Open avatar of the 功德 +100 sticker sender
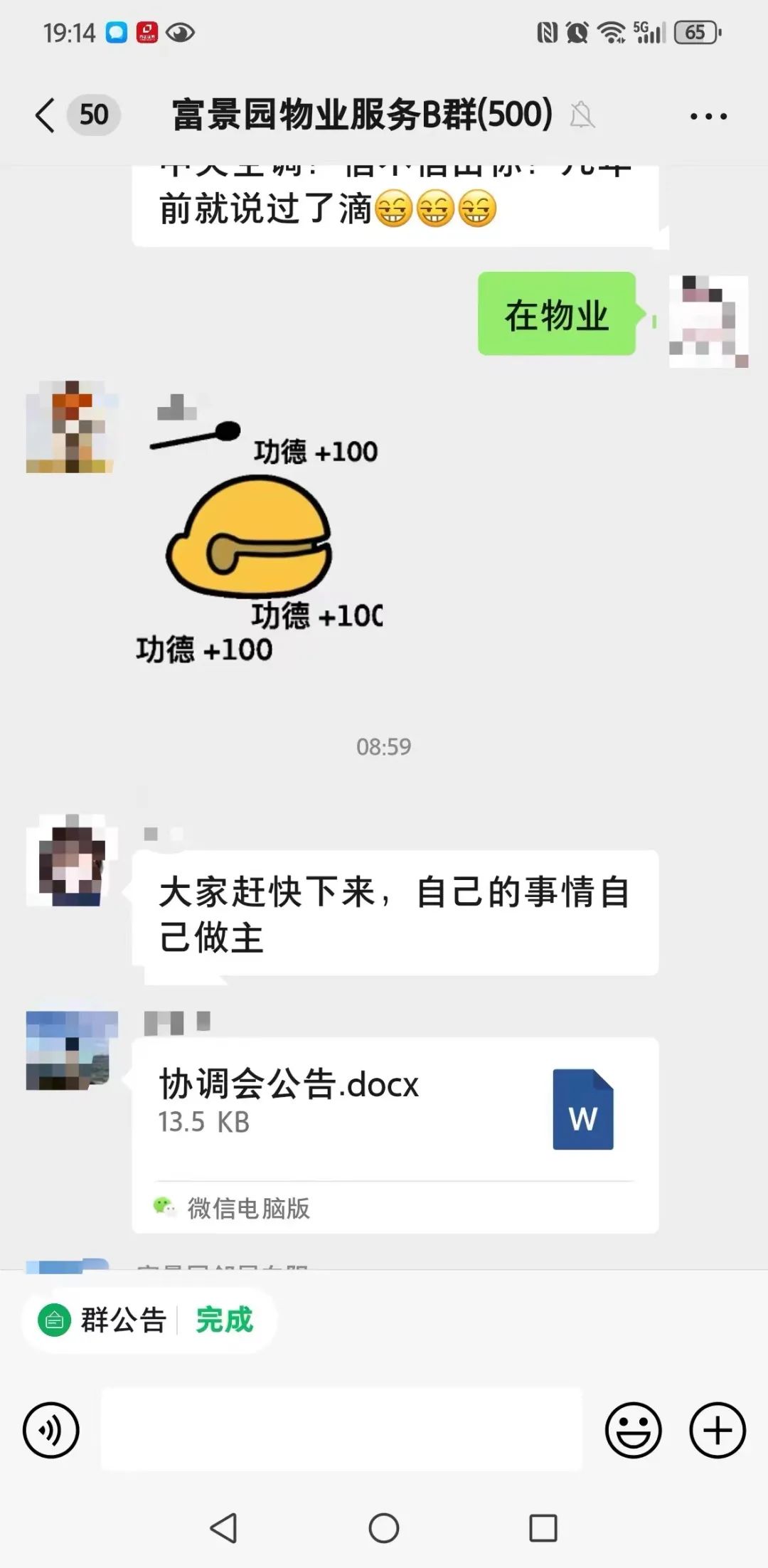The height and width of the screenshot is (1568, 768). click(x=71, y=427)
